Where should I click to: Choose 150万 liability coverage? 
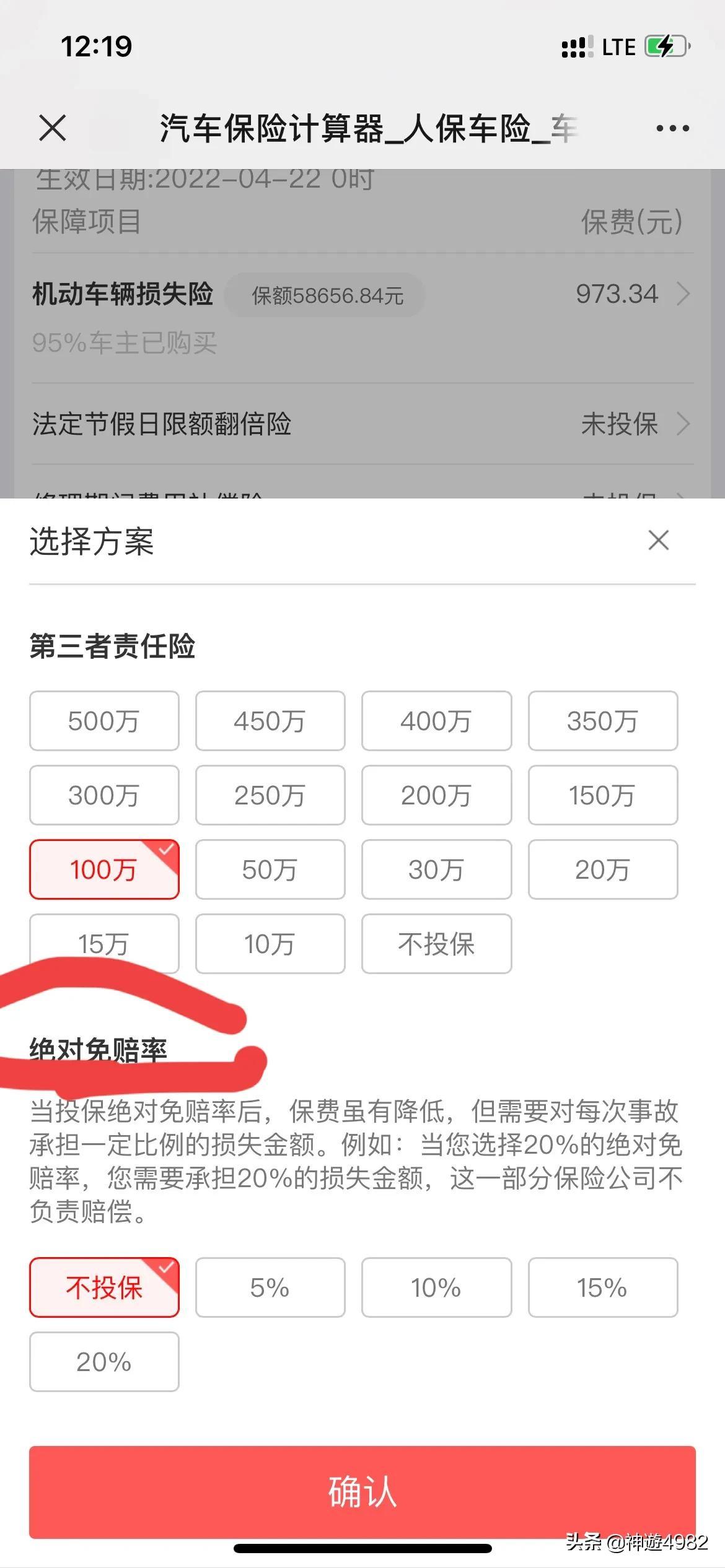coord(602,795)
